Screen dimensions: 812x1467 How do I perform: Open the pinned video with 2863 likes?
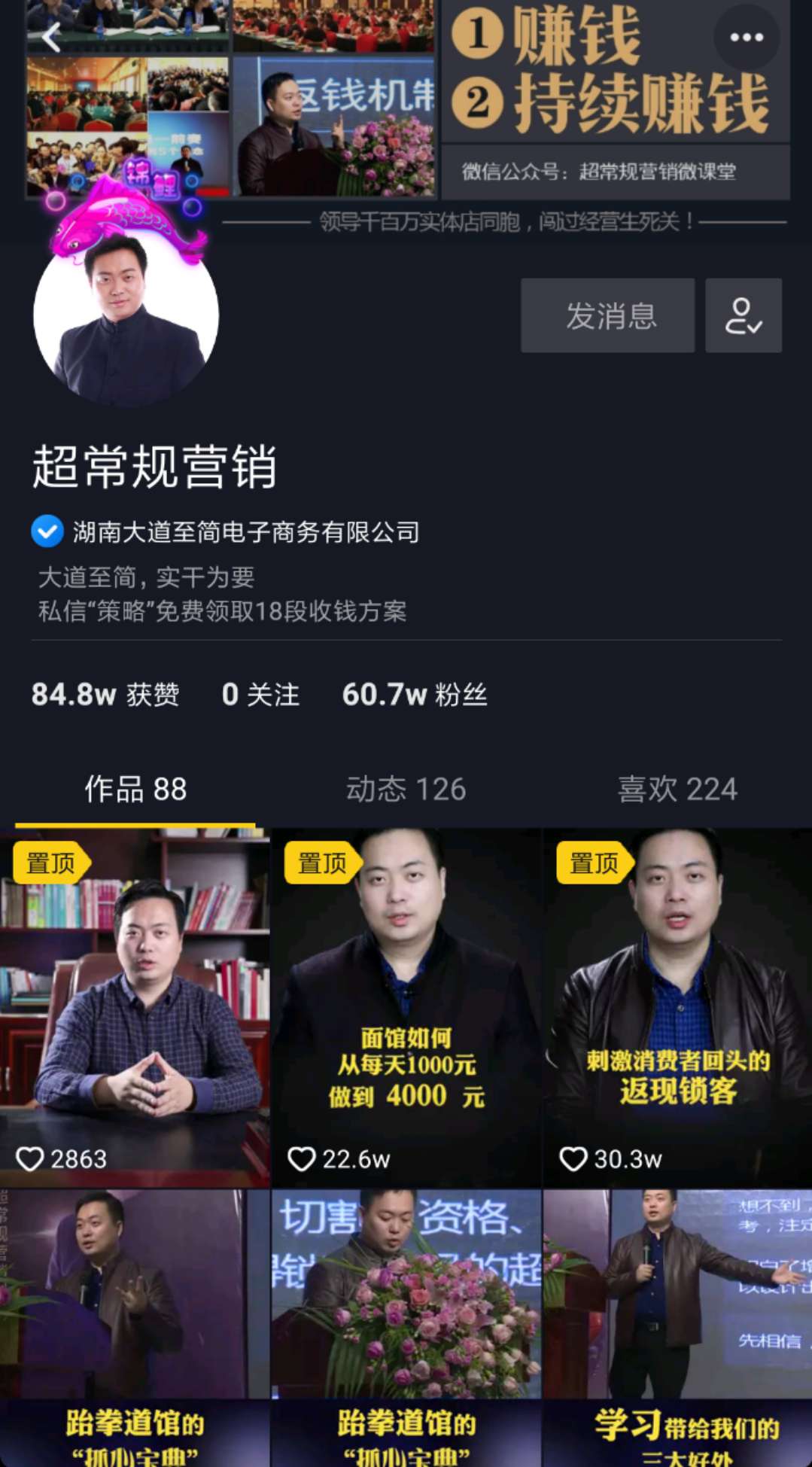[135, 1009]
